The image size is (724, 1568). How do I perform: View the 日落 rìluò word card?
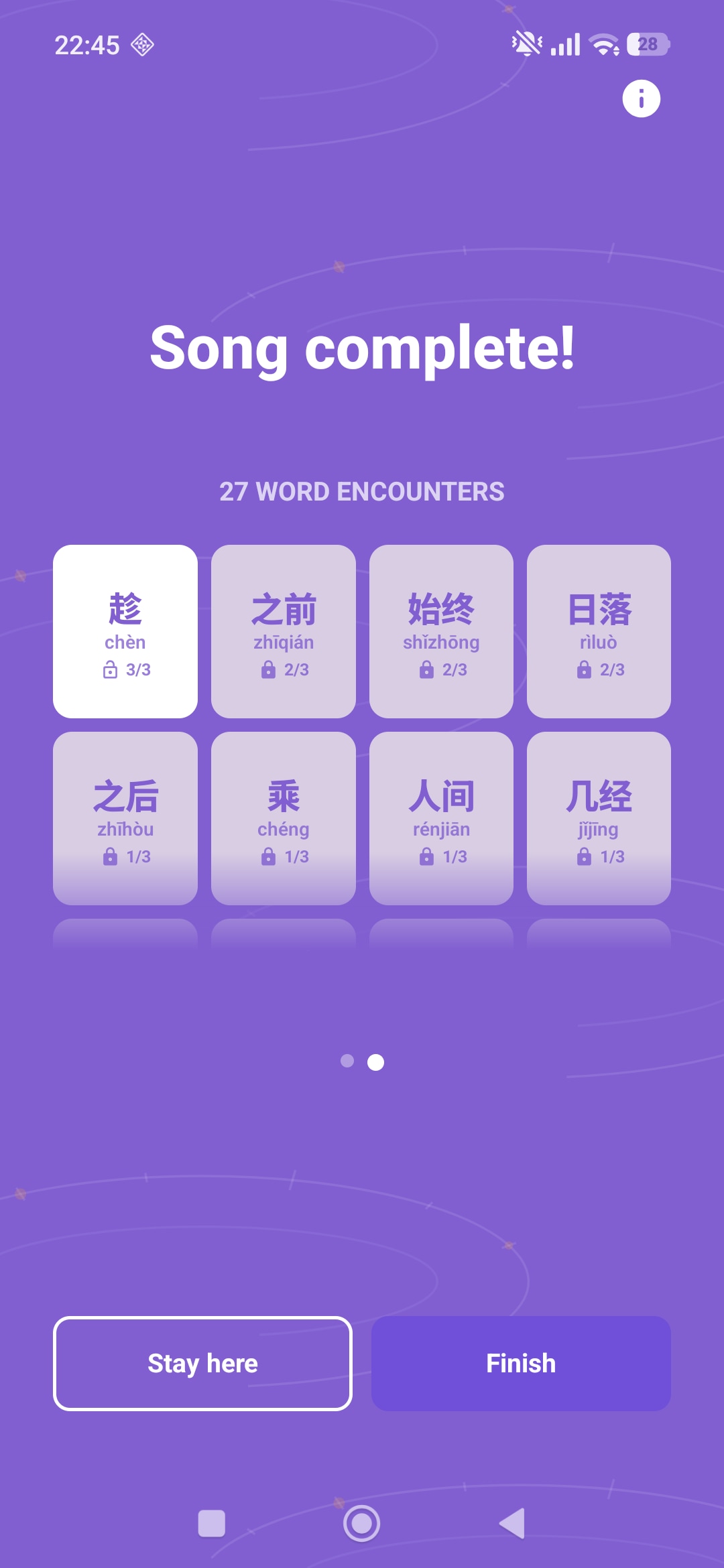(x=599, y=631)
